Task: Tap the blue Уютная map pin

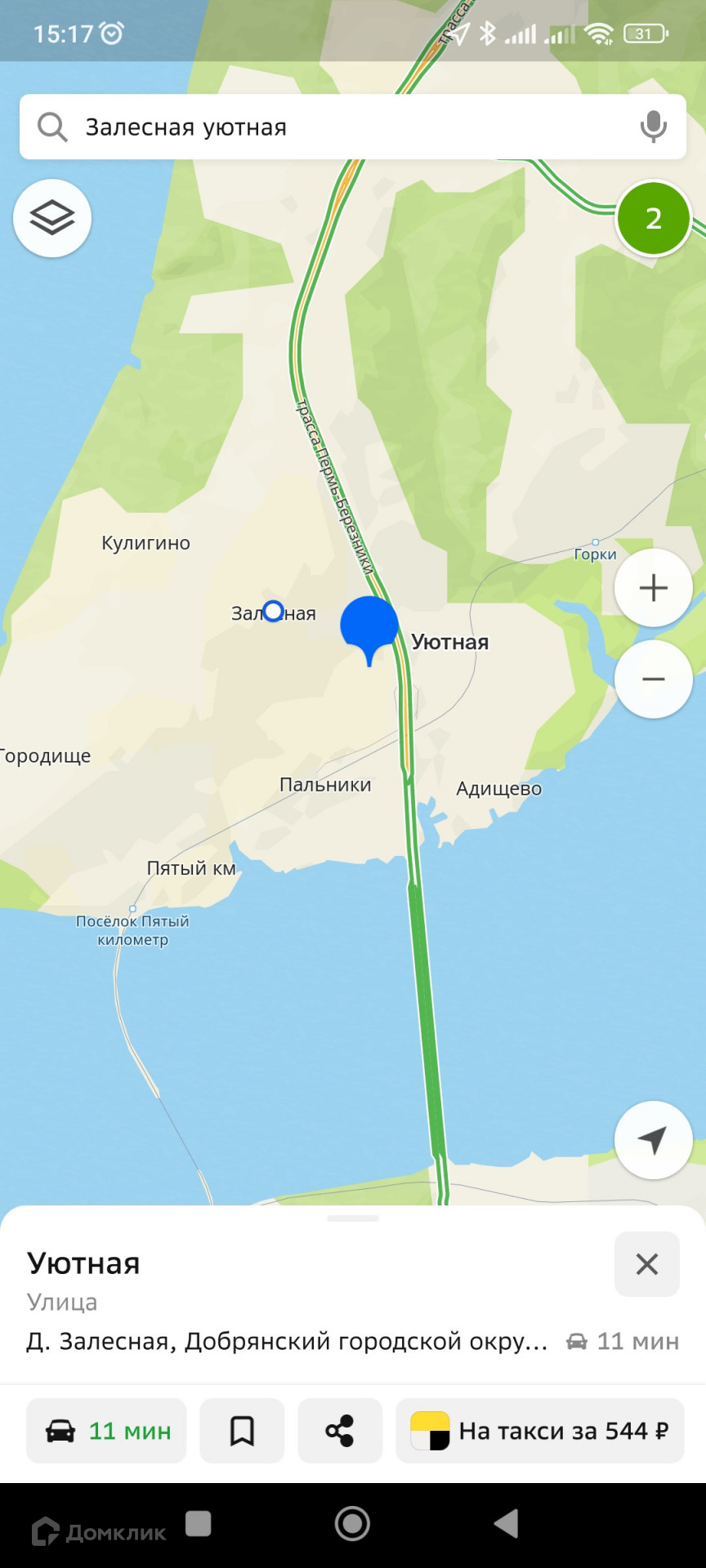Action: pos(369,626)
